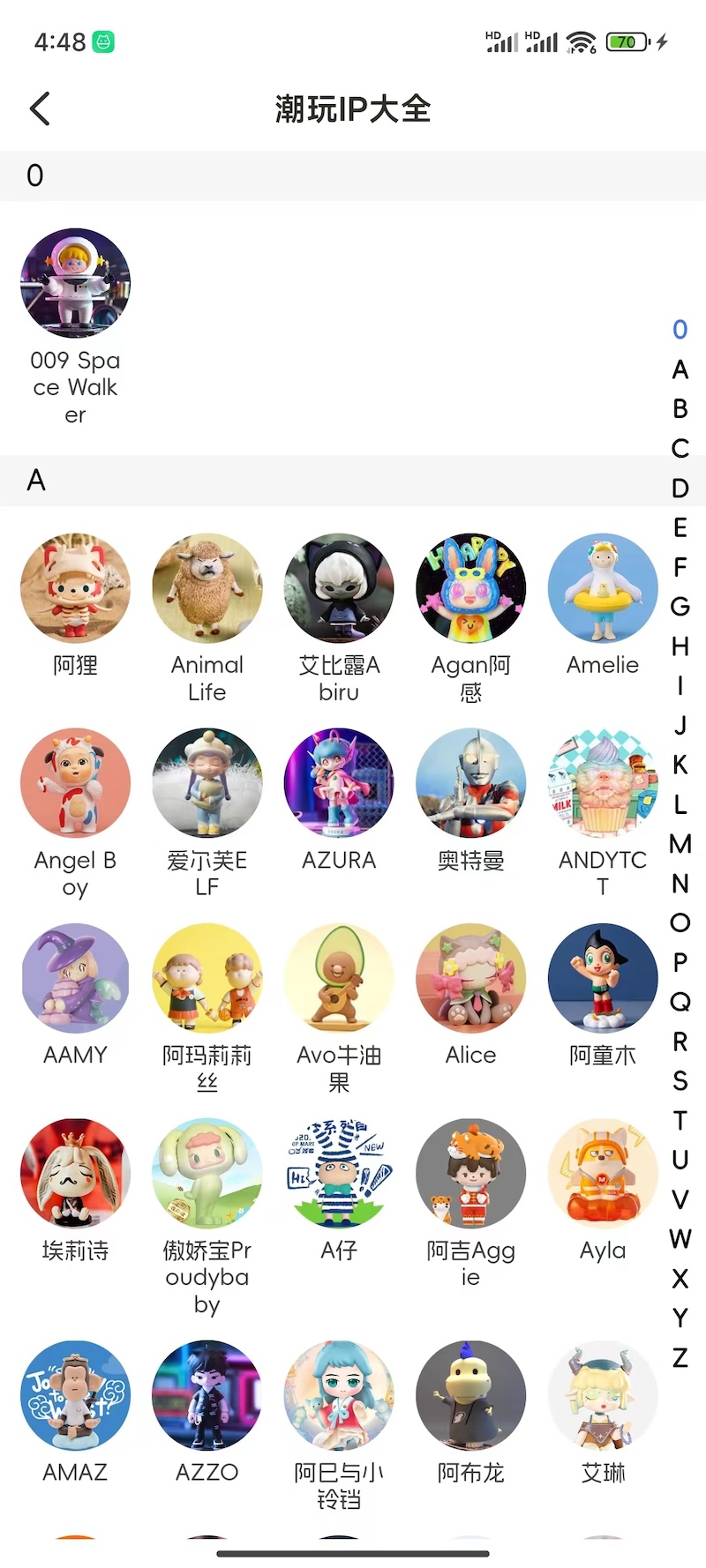The height and width of the screenshot is (1568, 706).
Task: Jump to letter M in the index
Action: point(680,844)
